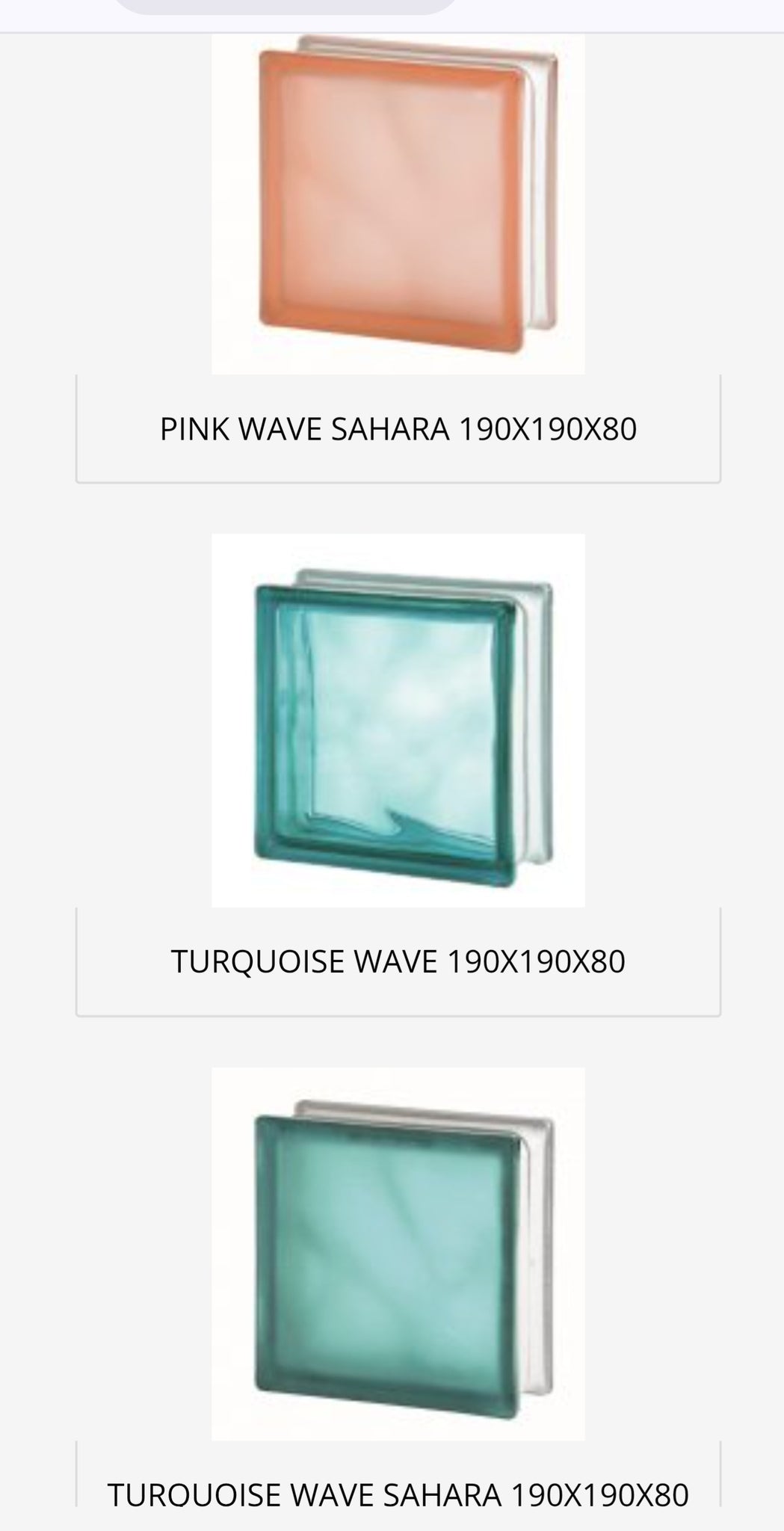Open Pink Wave Sahara 190X190X80 product title
The image size is (784, 1531).
coord(398,429)
